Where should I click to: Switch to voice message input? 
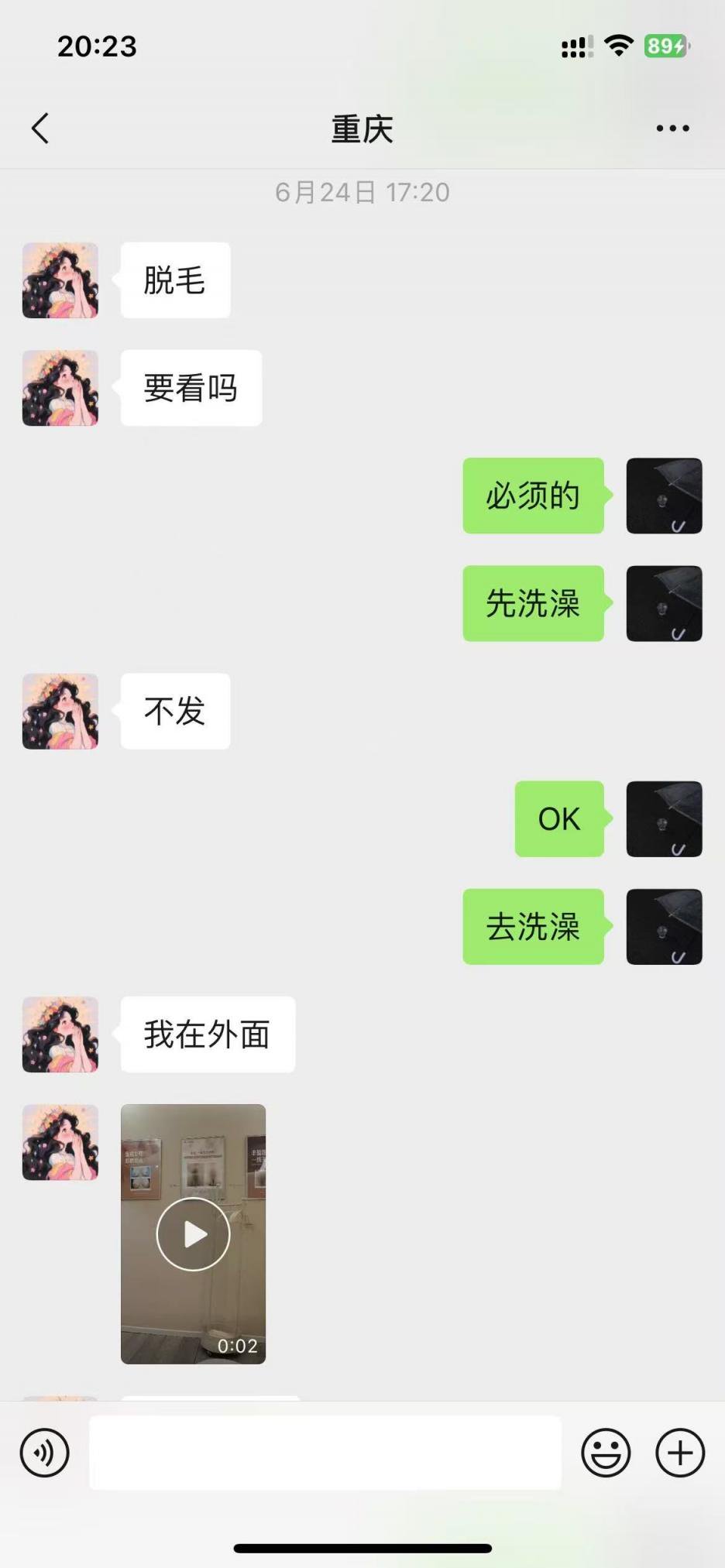point(45,1453)
